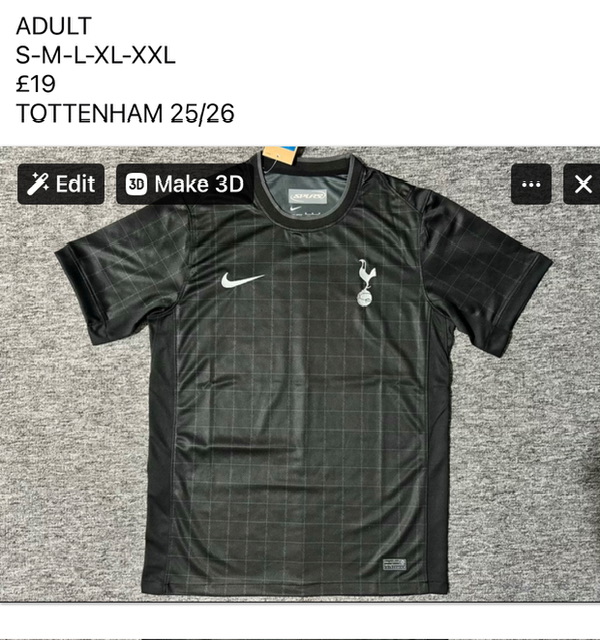Tap the Edit button on the photo
The width and height of the screenshot is (600, 640).
pos(61,184)
